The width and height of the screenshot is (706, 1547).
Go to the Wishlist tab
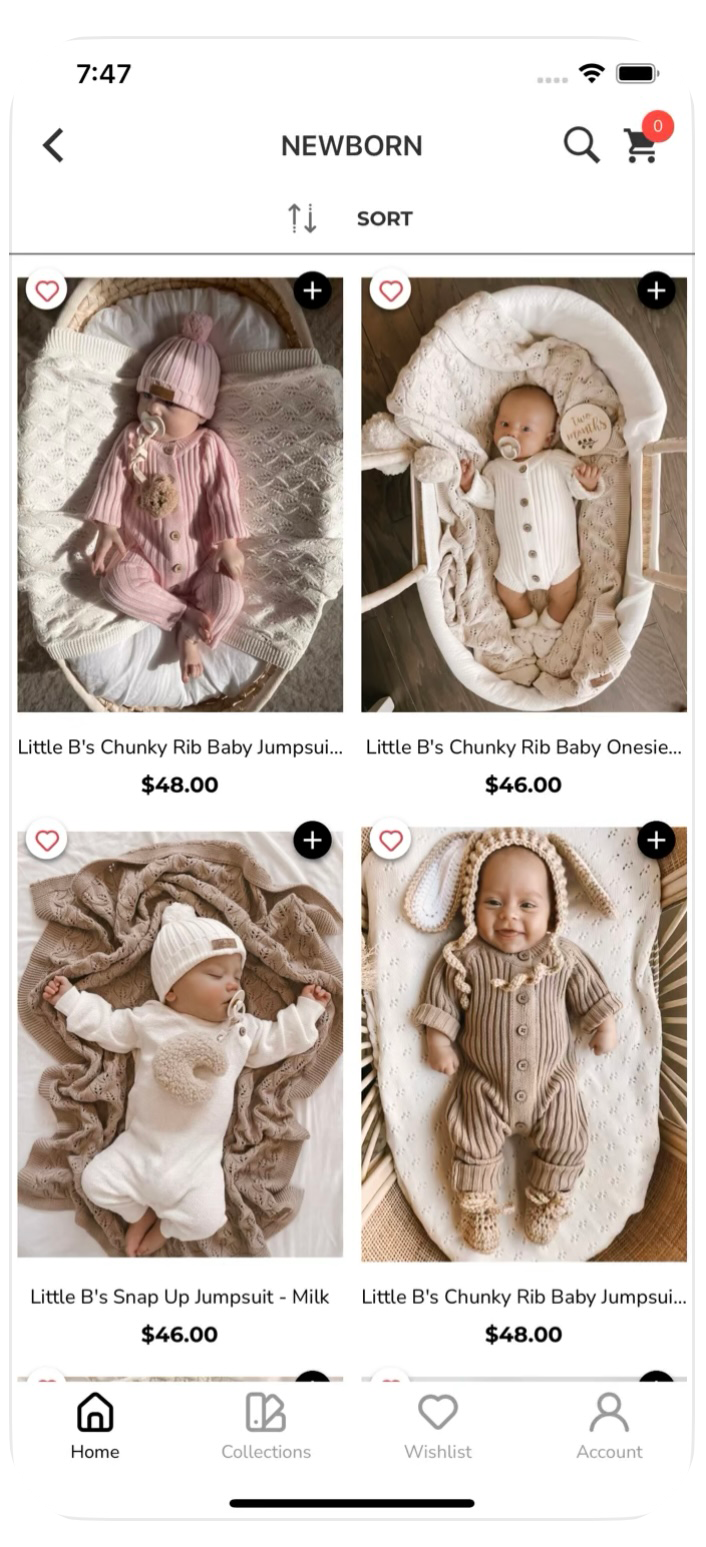click(438, 1425)
